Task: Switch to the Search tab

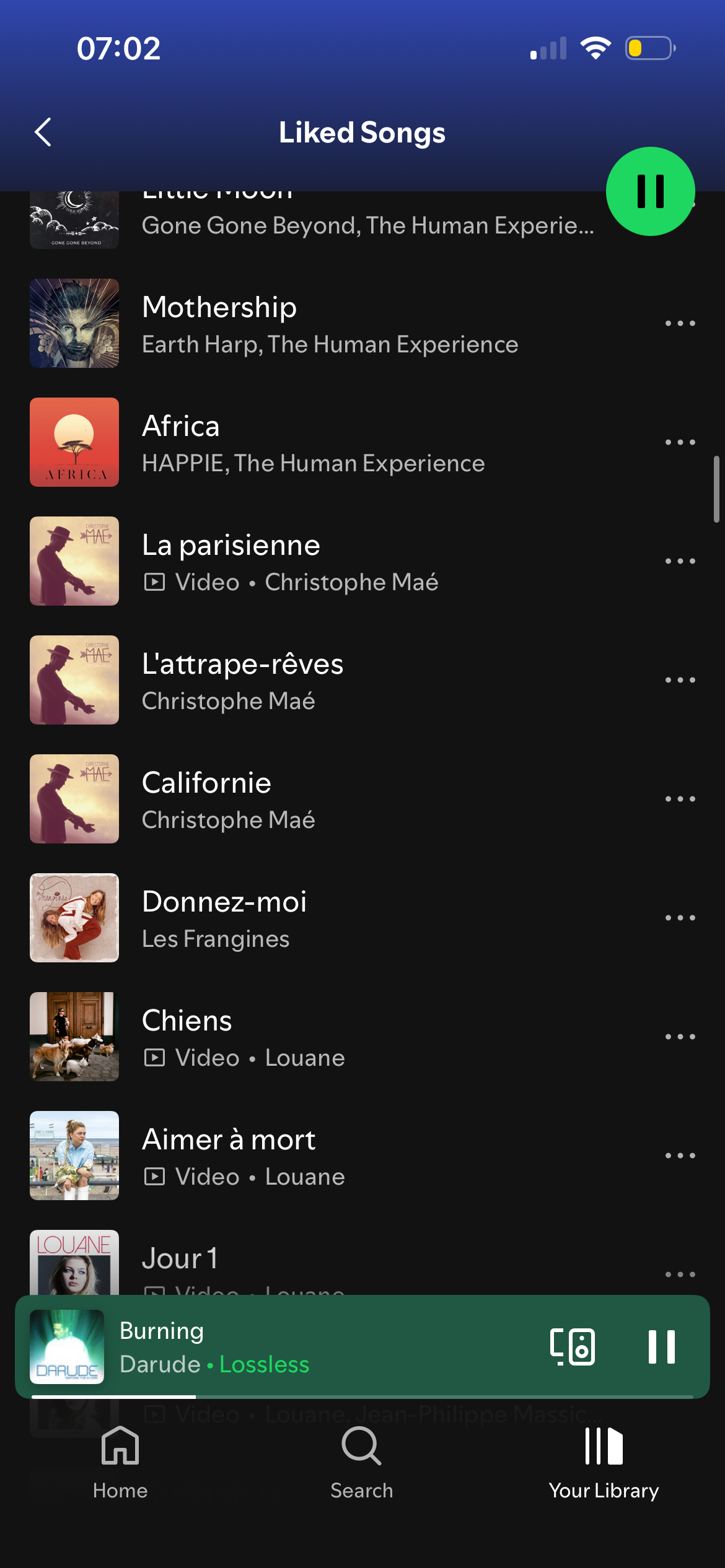Action: coord(361,1461)
